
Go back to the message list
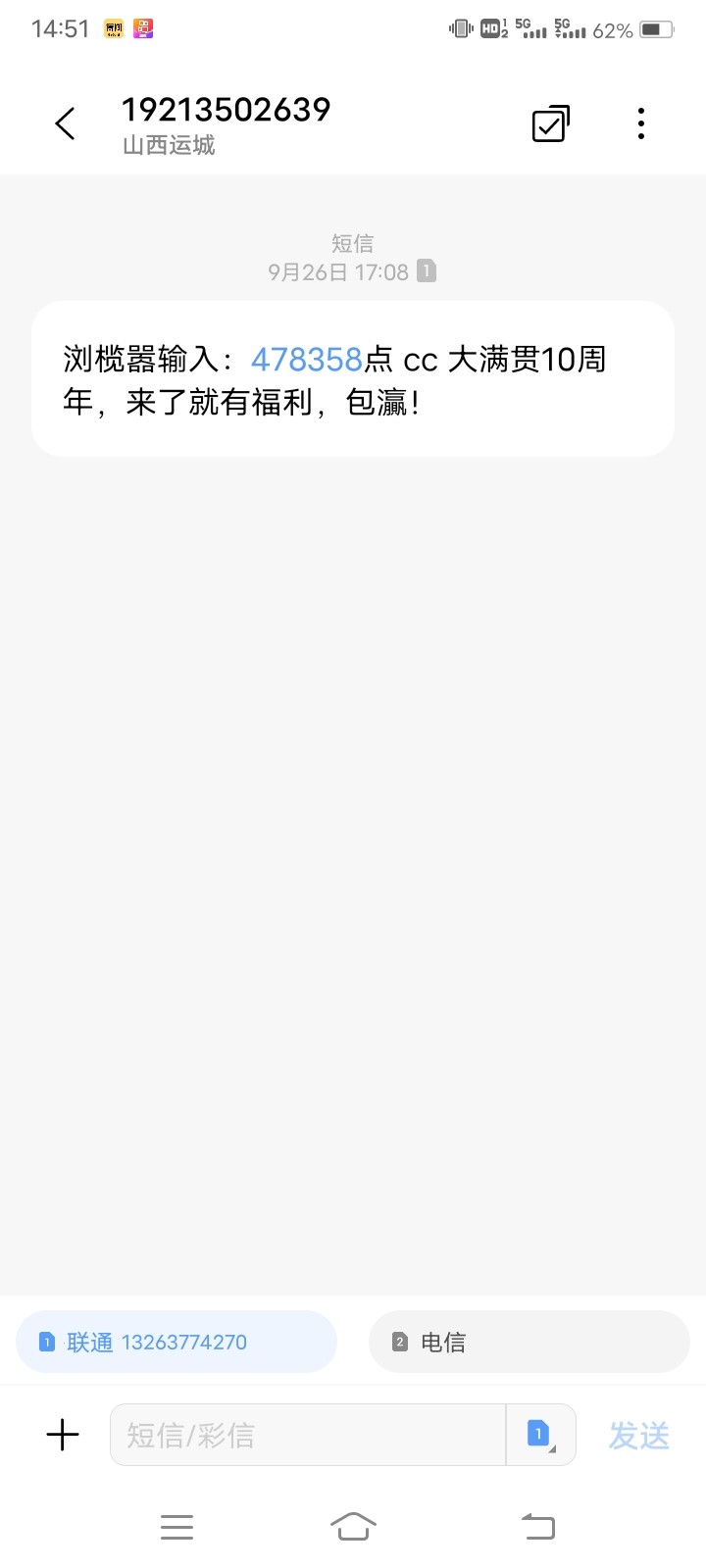pos(65,124)
